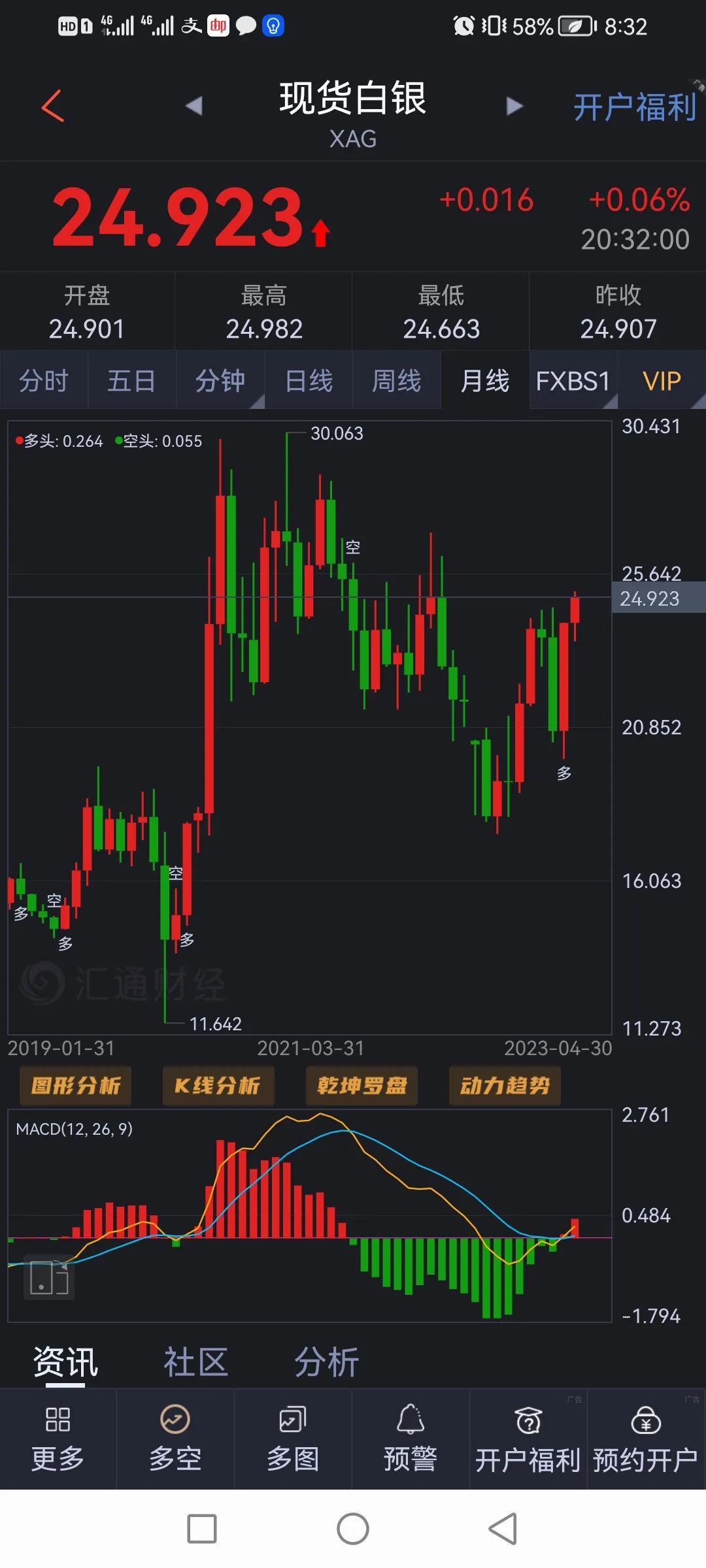Open the 预警 alert bell
This screenshot has width=706, height=1568.
(411, 1439)
